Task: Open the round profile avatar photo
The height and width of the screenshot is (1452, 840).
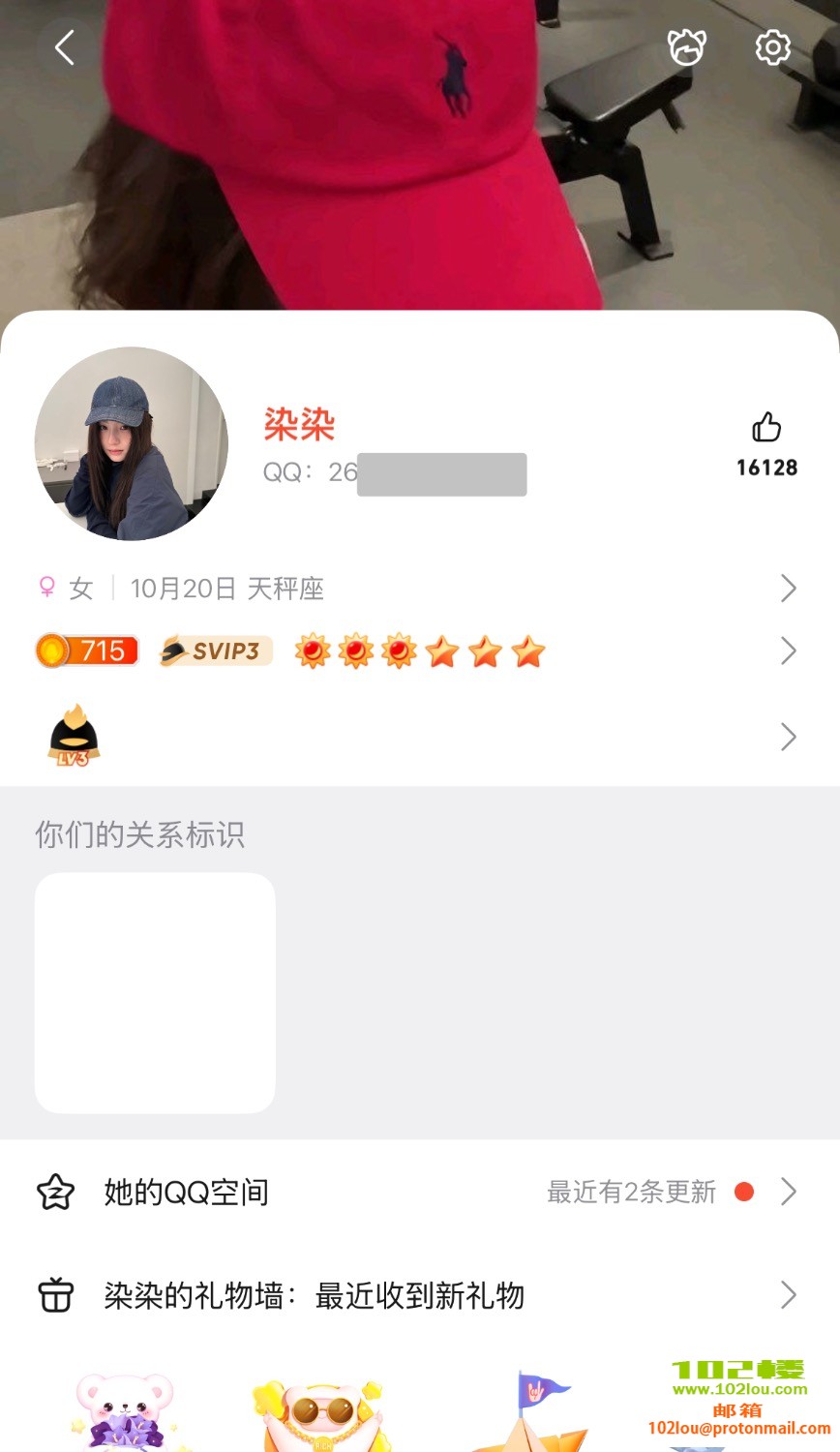Action: click(x=132, y=443)
